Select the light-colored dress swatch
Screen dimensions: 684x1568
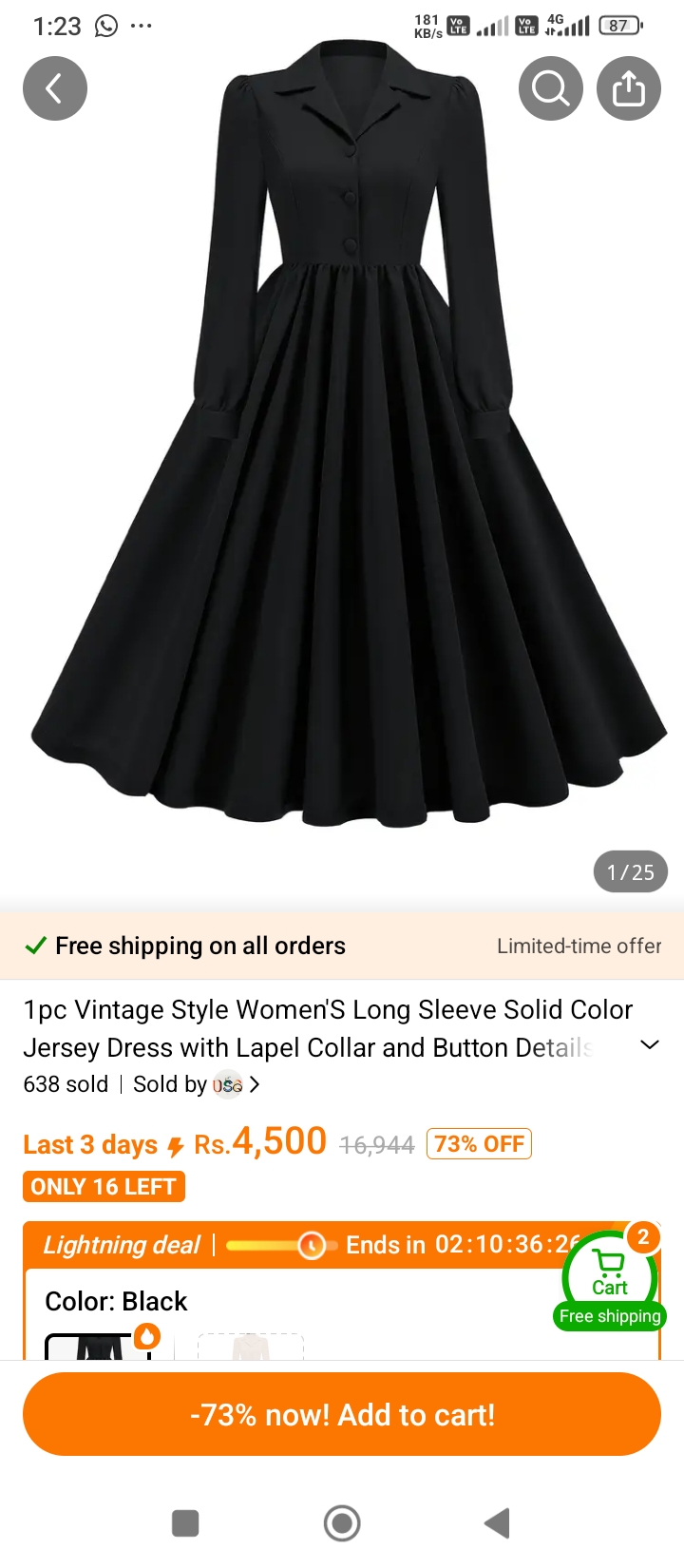coord(250,1346)
